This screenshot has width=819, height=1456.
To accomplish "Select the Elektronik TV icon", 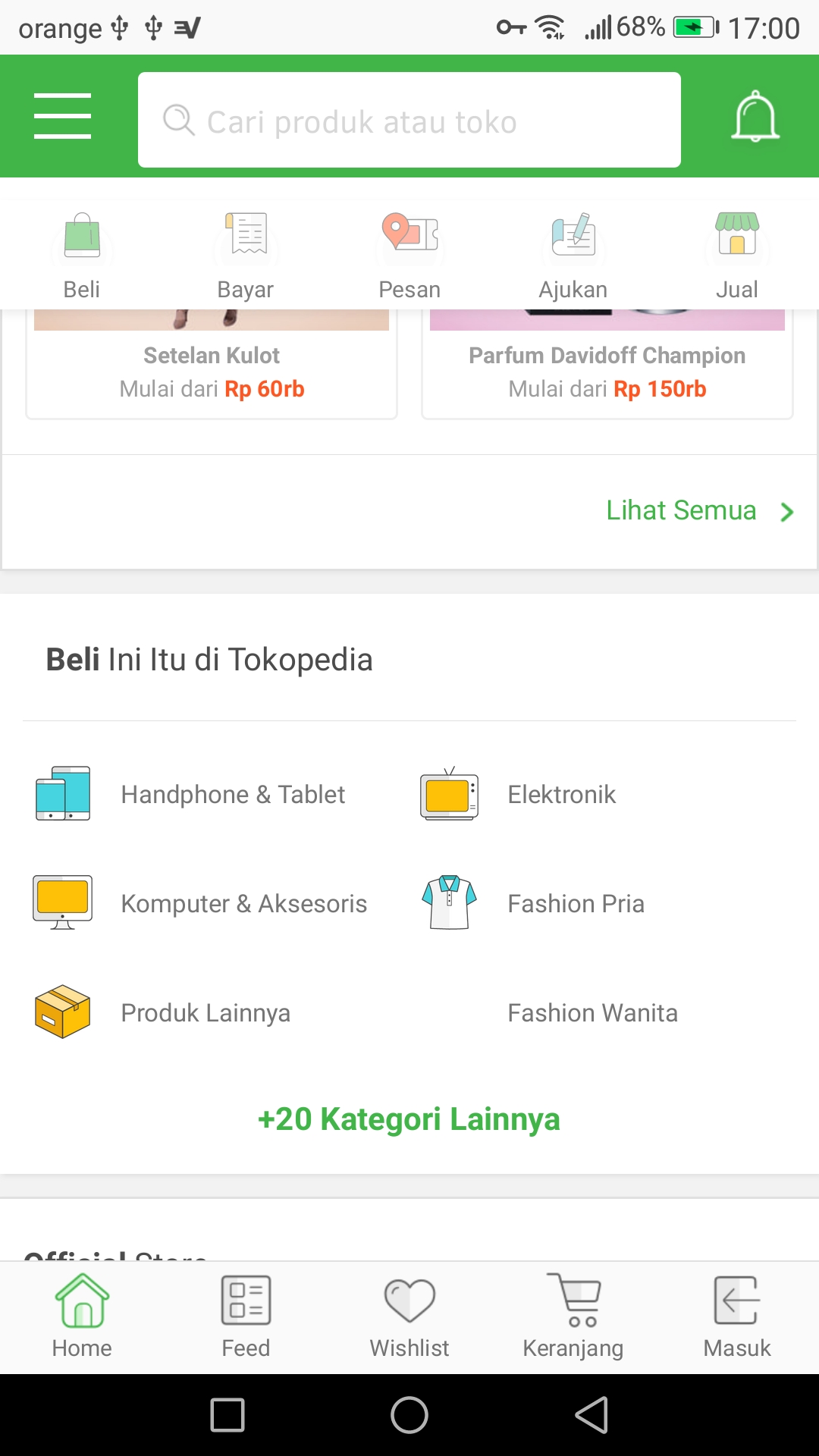I will coord(449,794).
